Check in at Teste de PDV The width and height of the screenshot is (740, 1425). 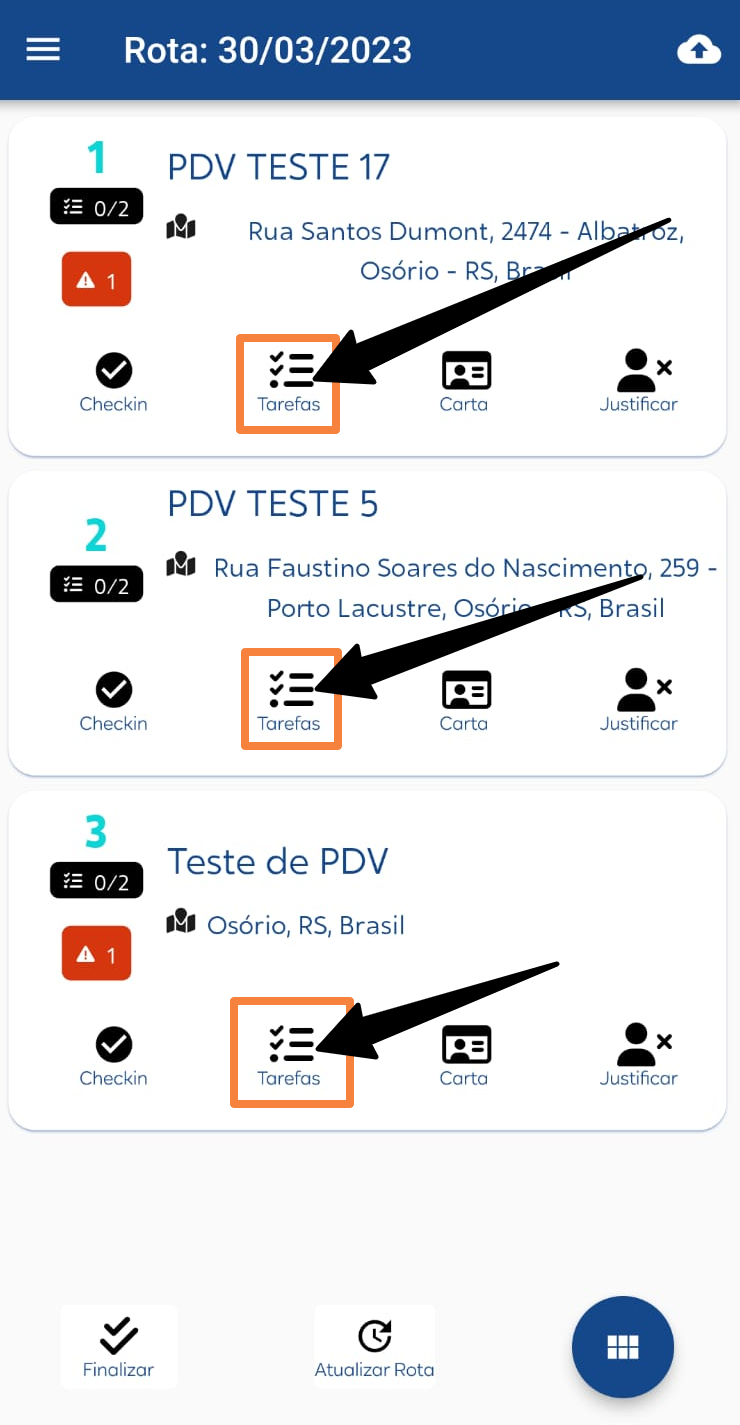[114, 1057]
